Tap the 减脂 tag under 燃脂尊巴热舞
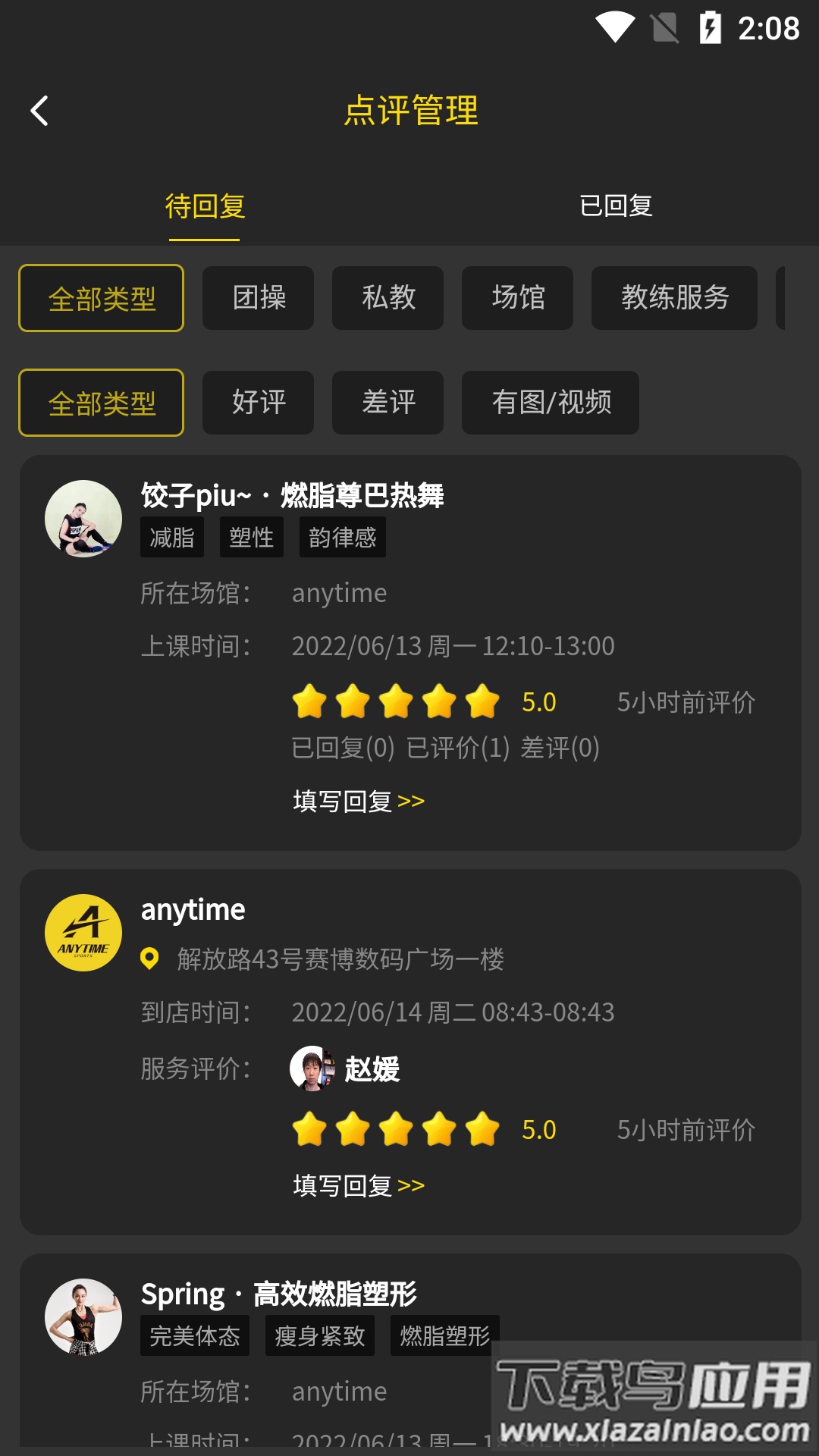The height and width of the screenshot is (1456, 819). [x=172, y=536]
